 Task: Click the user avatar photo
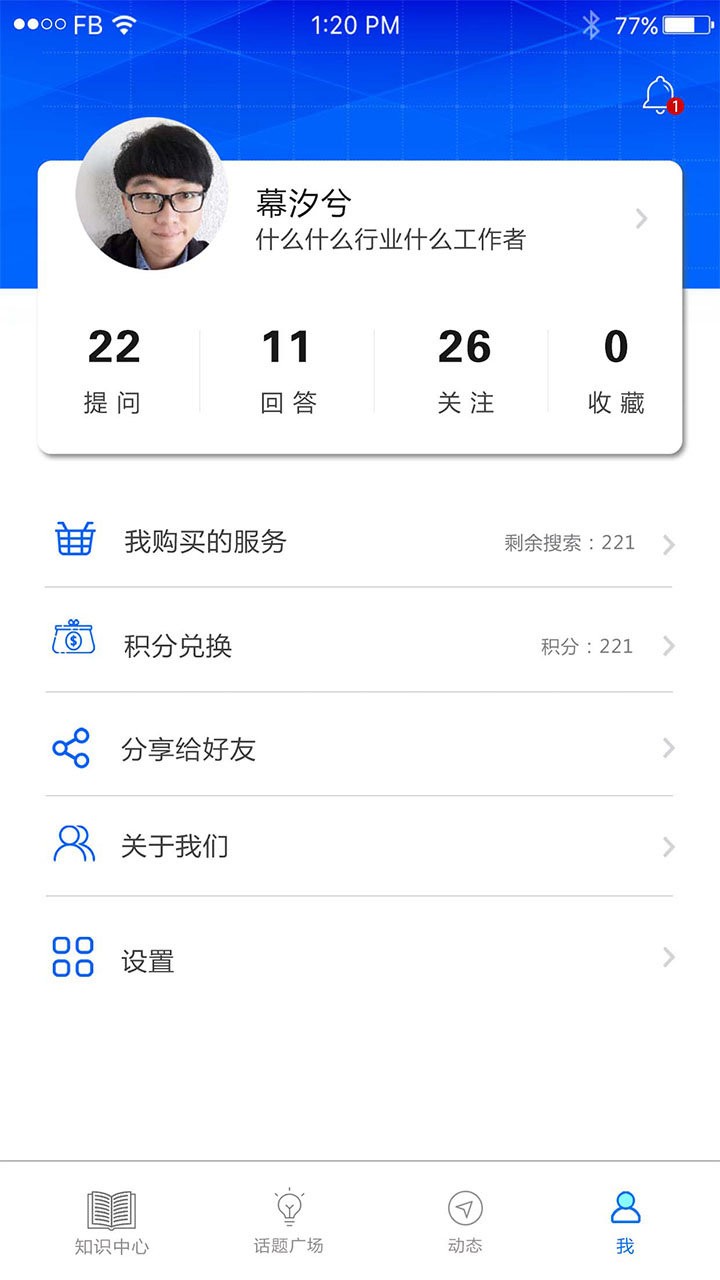[x=150, y=195]
